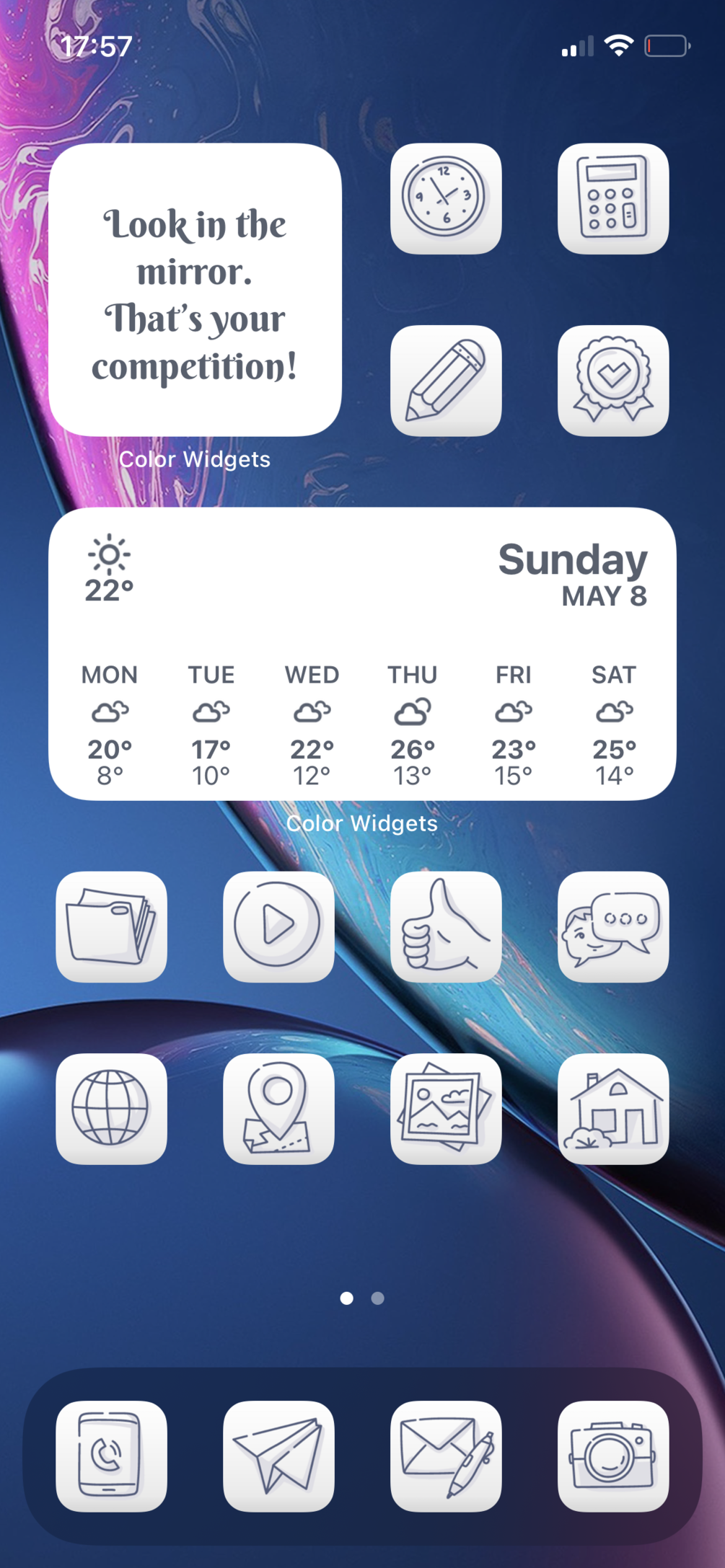Open the files folder app
This screenshot has height=1568, width=725.
pyautogui.click(x=112, y=926)
